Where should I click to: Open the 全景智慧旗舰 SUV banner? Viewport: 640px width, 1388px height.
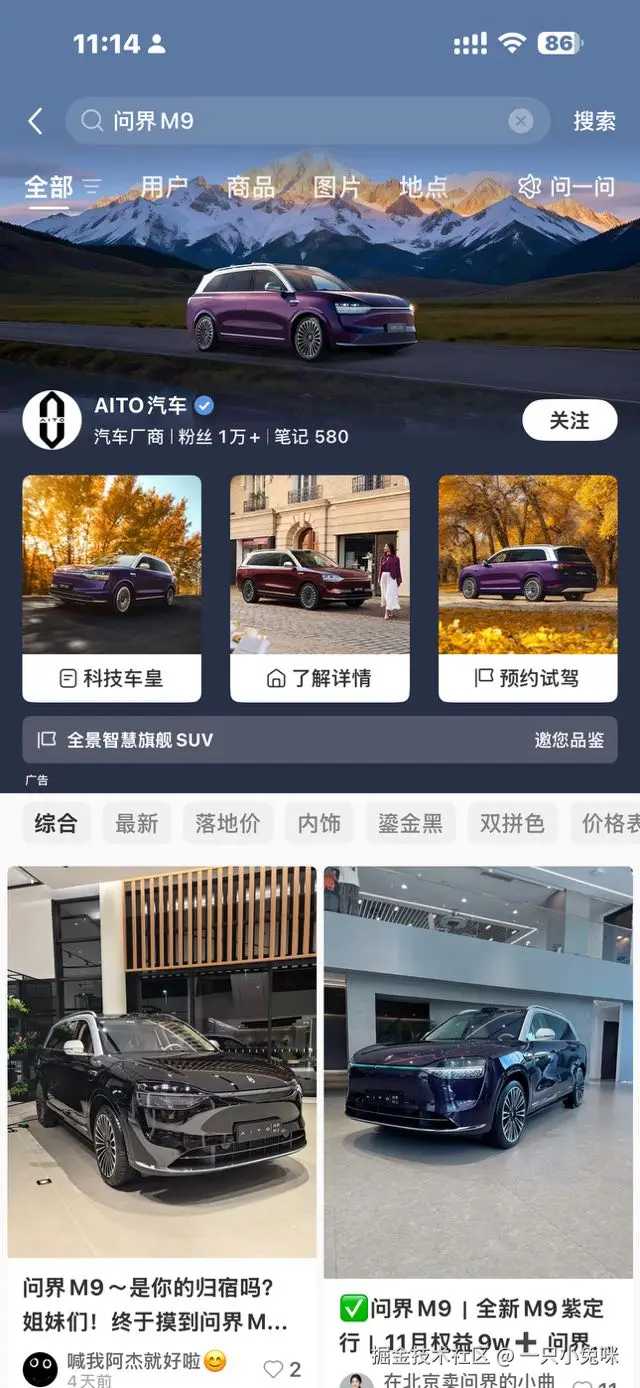click(320, 740)
